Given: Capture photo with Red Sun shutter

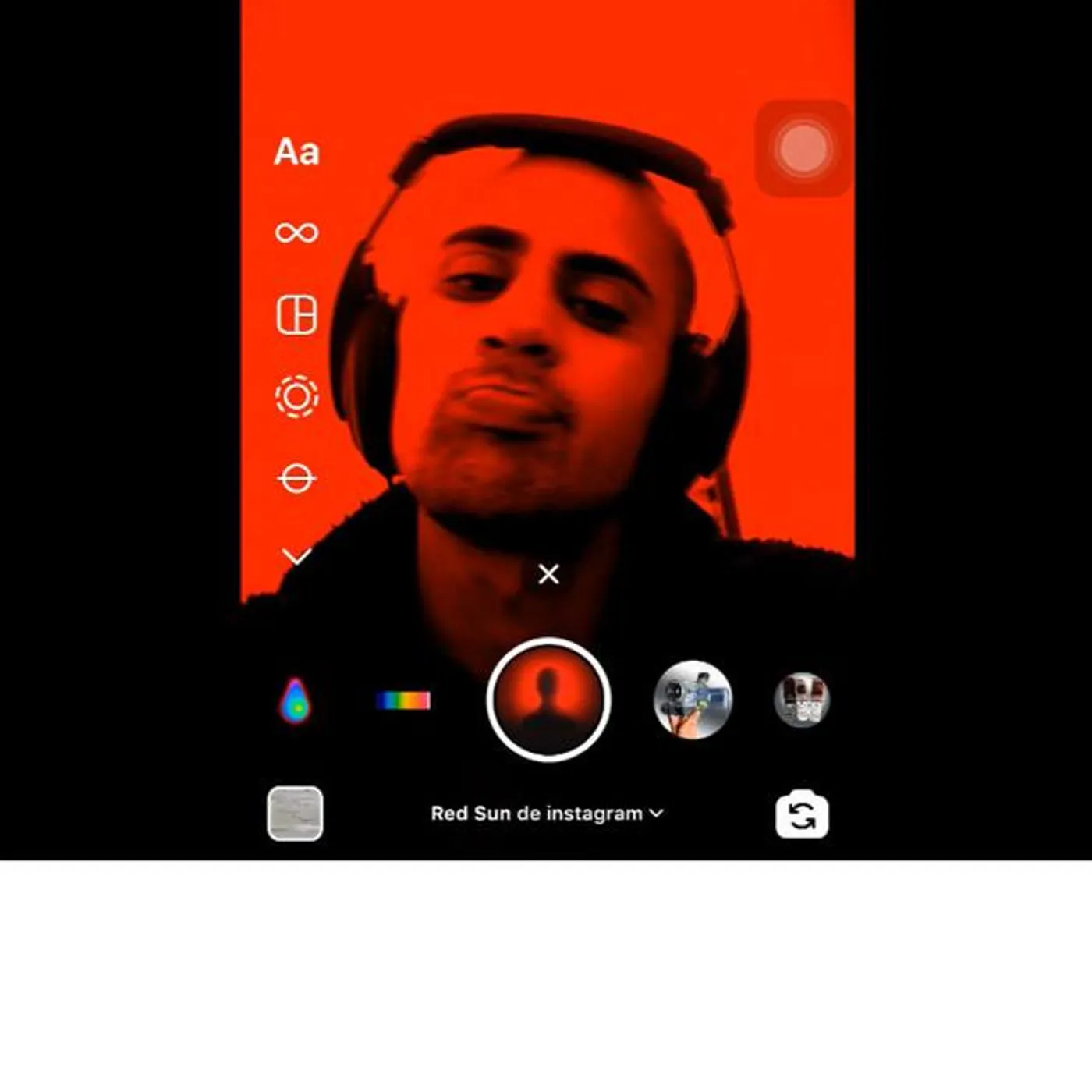Looking at the screenshot, I should pos(548,700).
